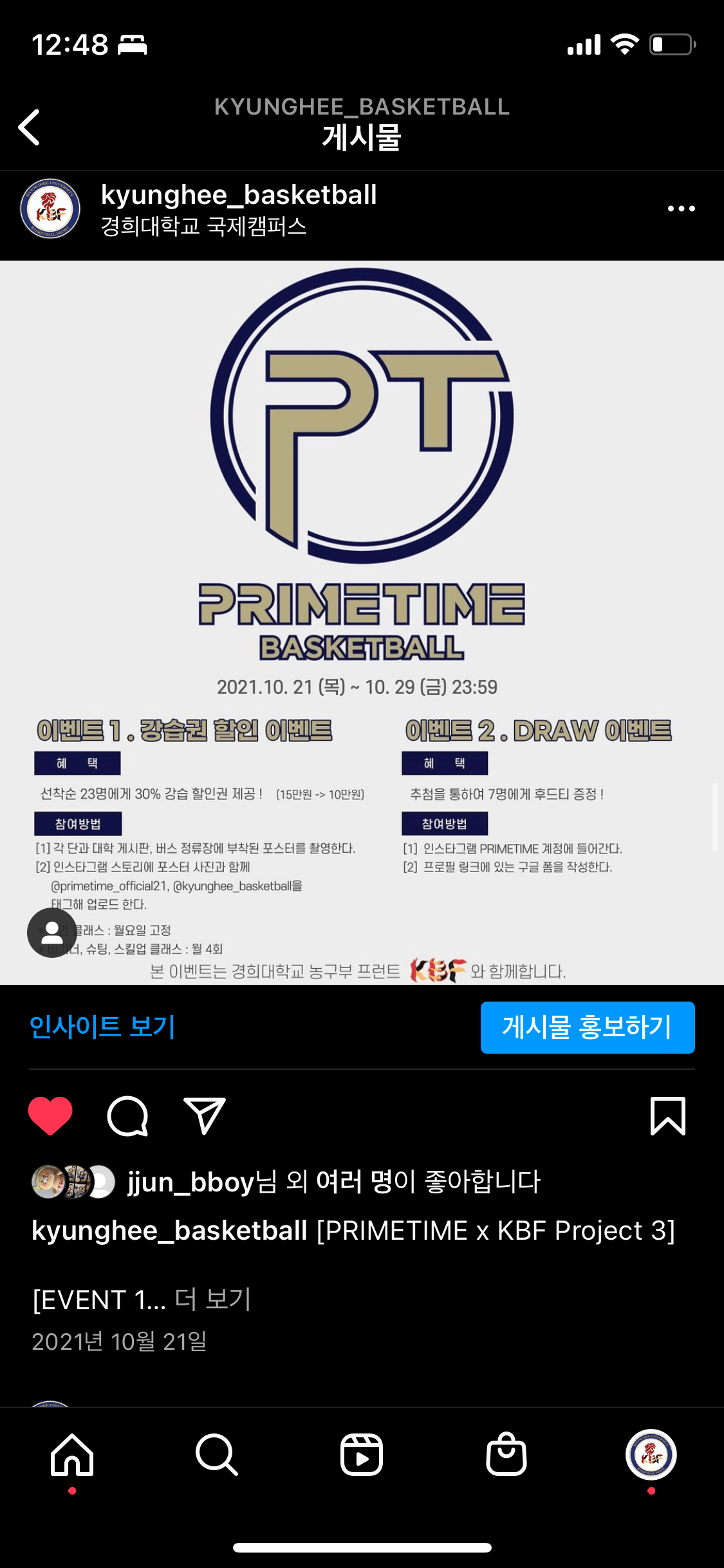Unlike the post via the red heart

coord(50,1115)
